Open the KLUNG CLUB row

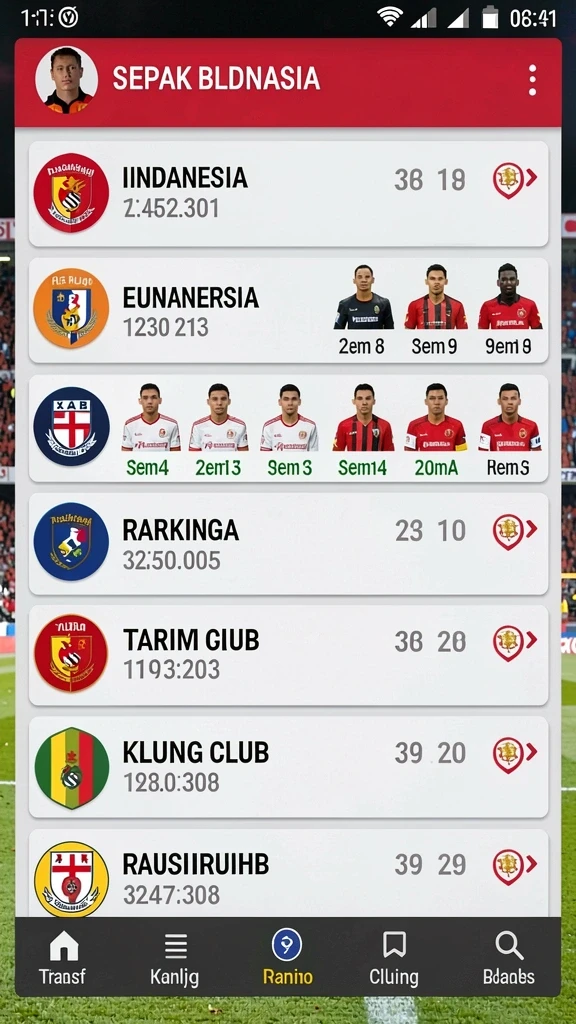pyautogui.click(x=288, y=767)
